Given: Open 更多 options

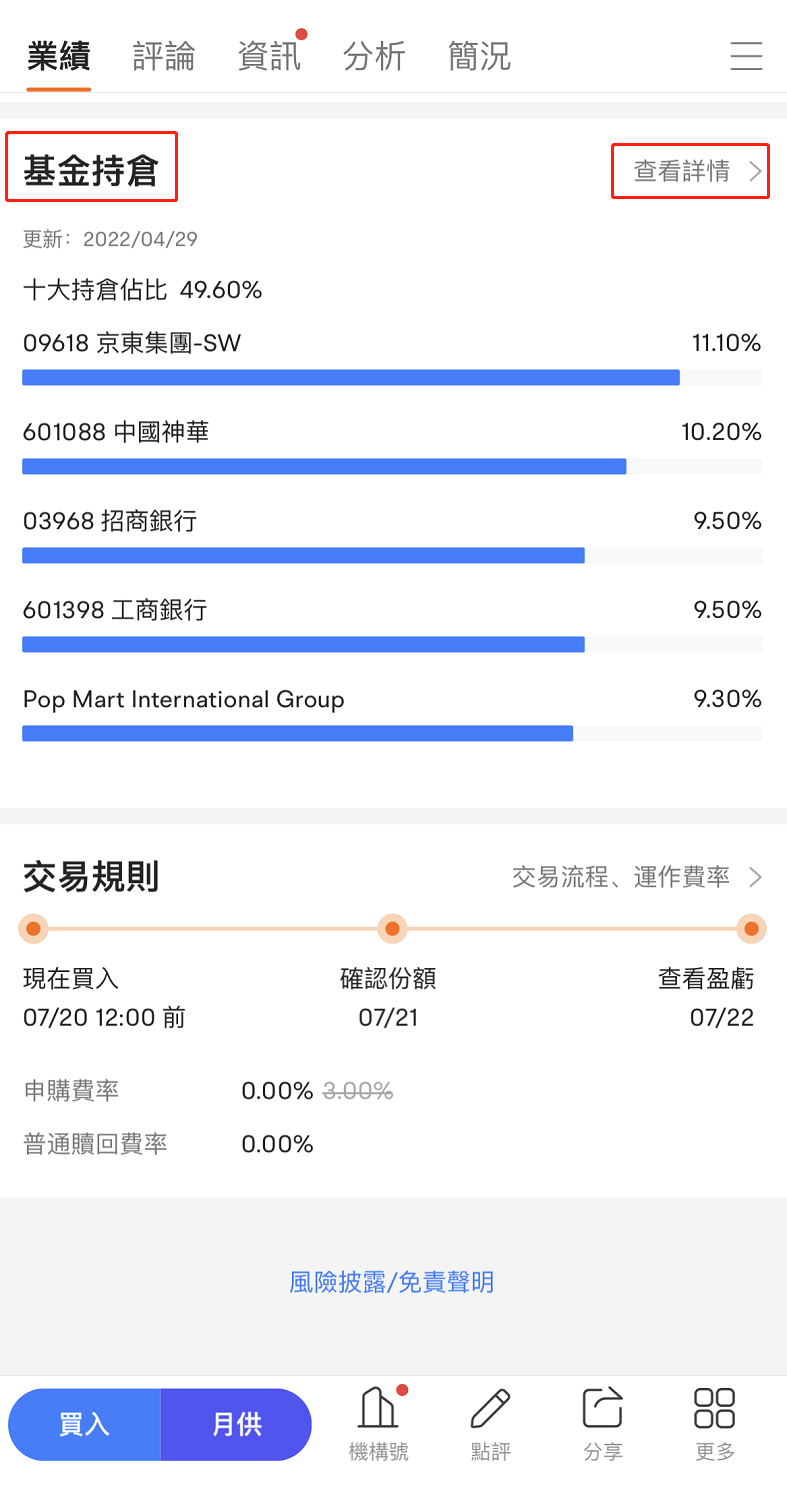Looking at the screenshot, I should [715, 1424].
